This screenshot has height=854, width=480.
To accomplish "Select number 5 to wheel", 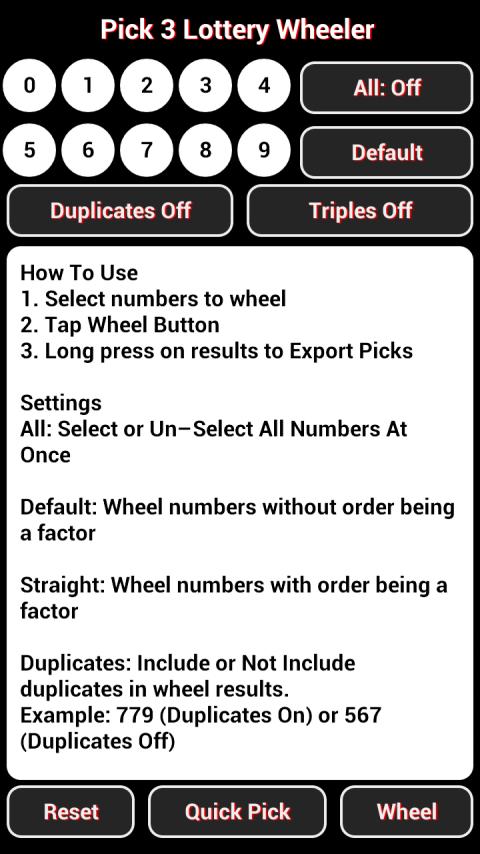I will click(x=29, y=150).
